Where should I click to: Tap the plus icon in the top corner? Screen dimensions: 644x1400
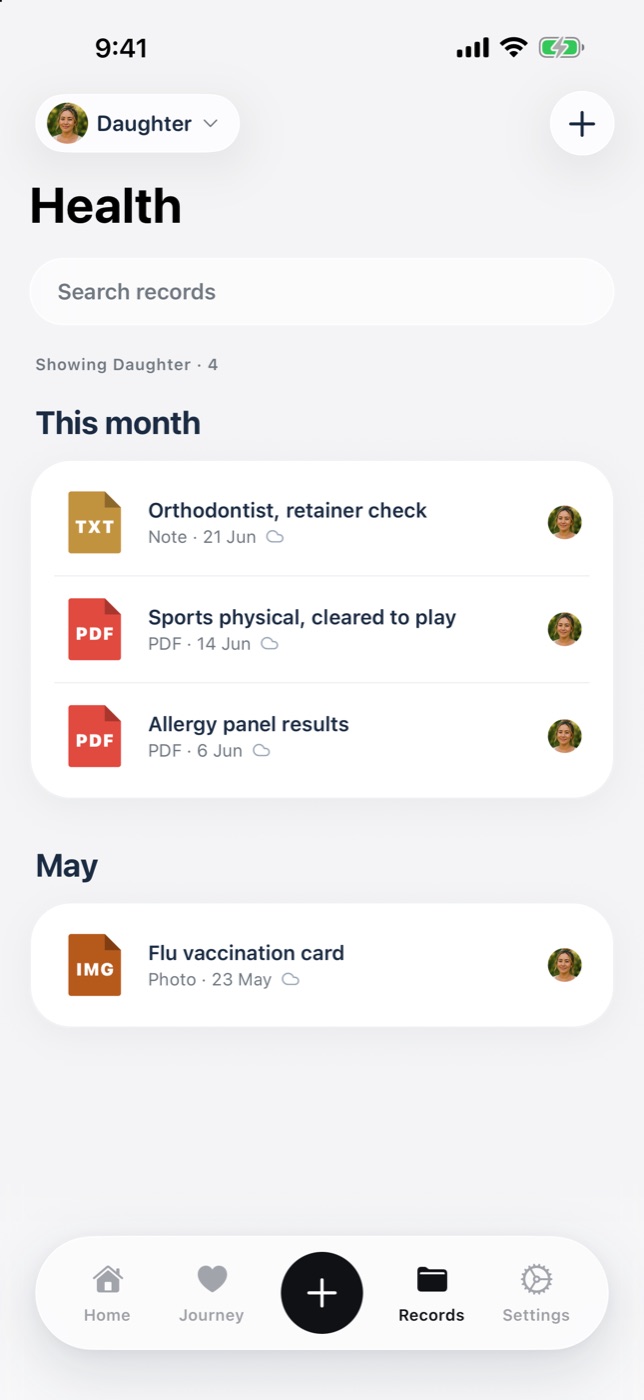click(582, 123)
